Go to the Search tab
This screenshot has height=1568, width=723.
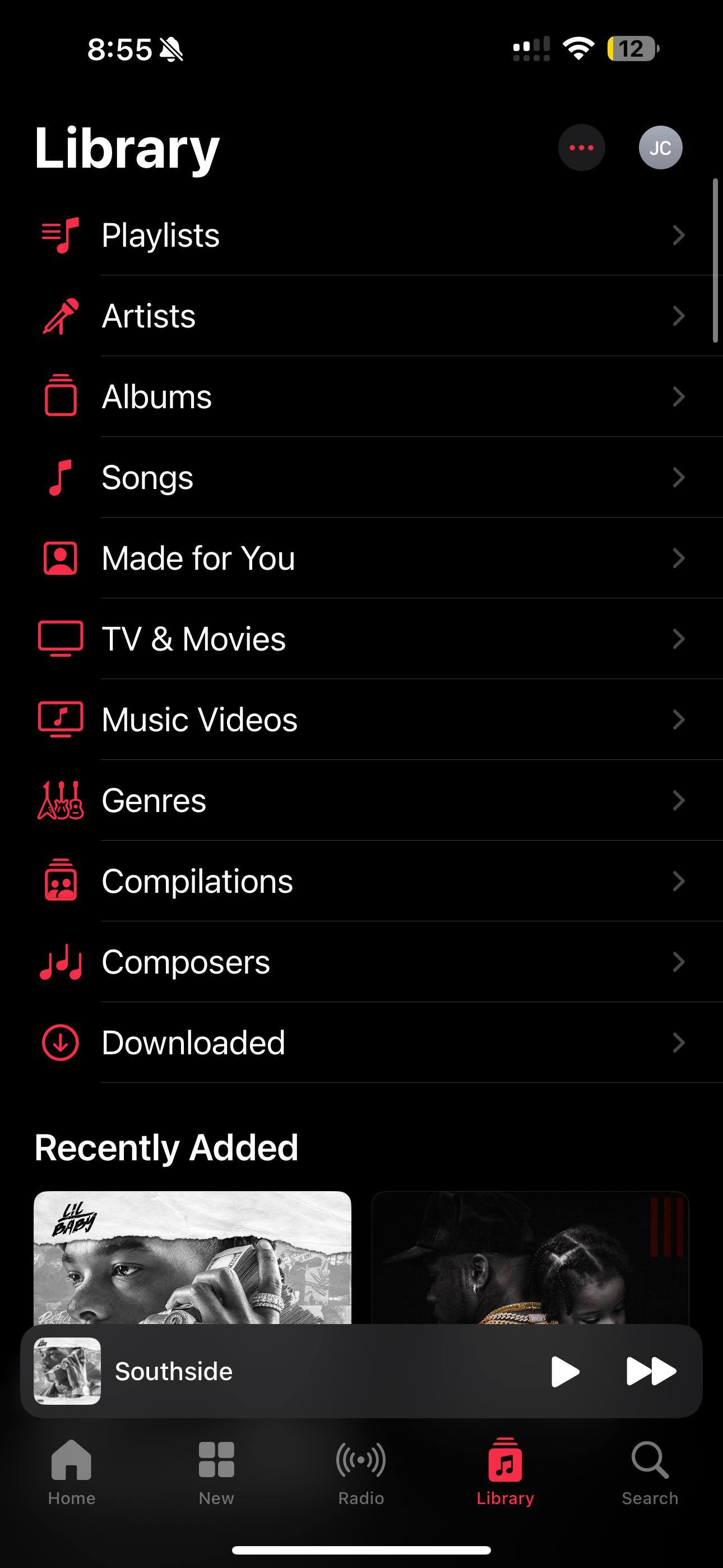[650, 1470]
